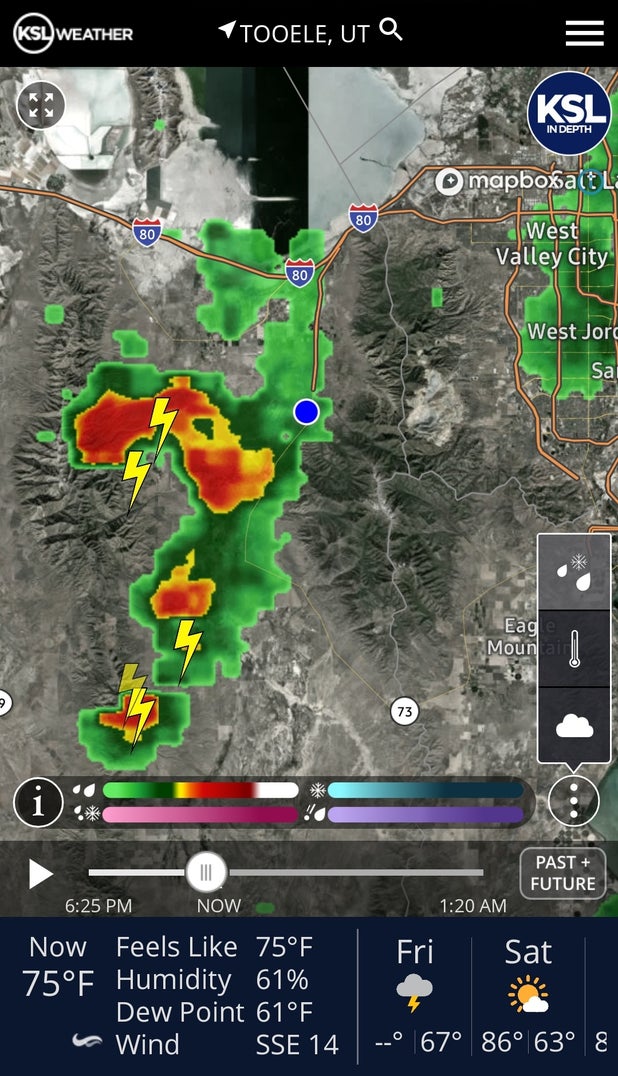The height and width of the screenshot is (1076, 618).
Task: Open the Saturday forecast
Action: coord(528,995)
